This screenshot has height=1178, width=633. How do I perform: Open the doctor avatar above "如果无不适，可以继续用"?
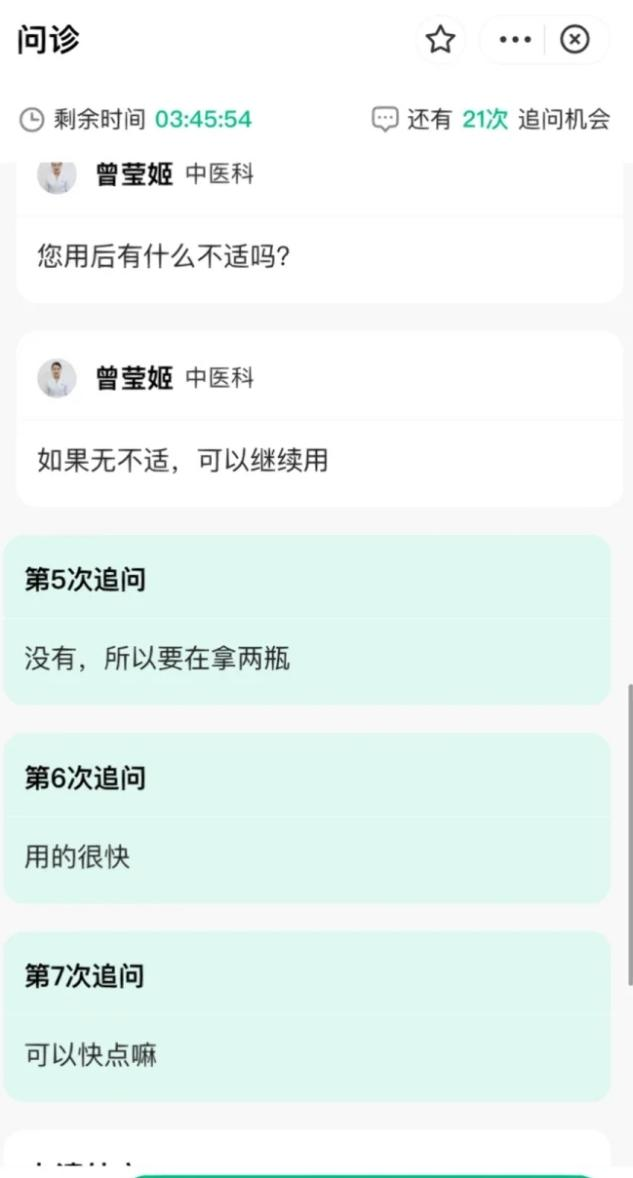[x=57, y=378]
